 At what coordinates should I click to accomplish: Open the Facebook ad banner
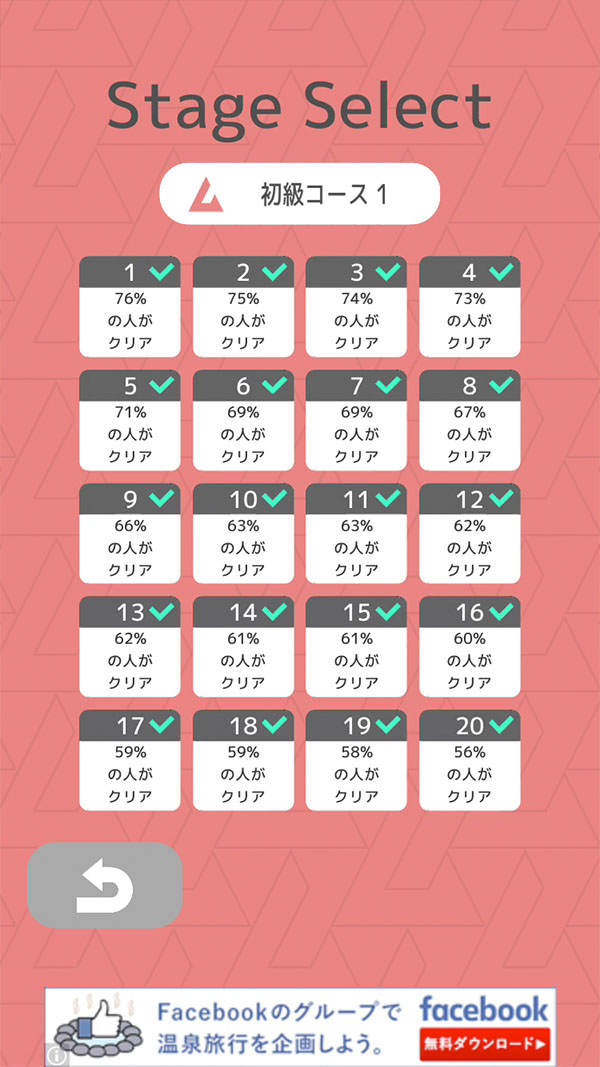pos(300,1027)
